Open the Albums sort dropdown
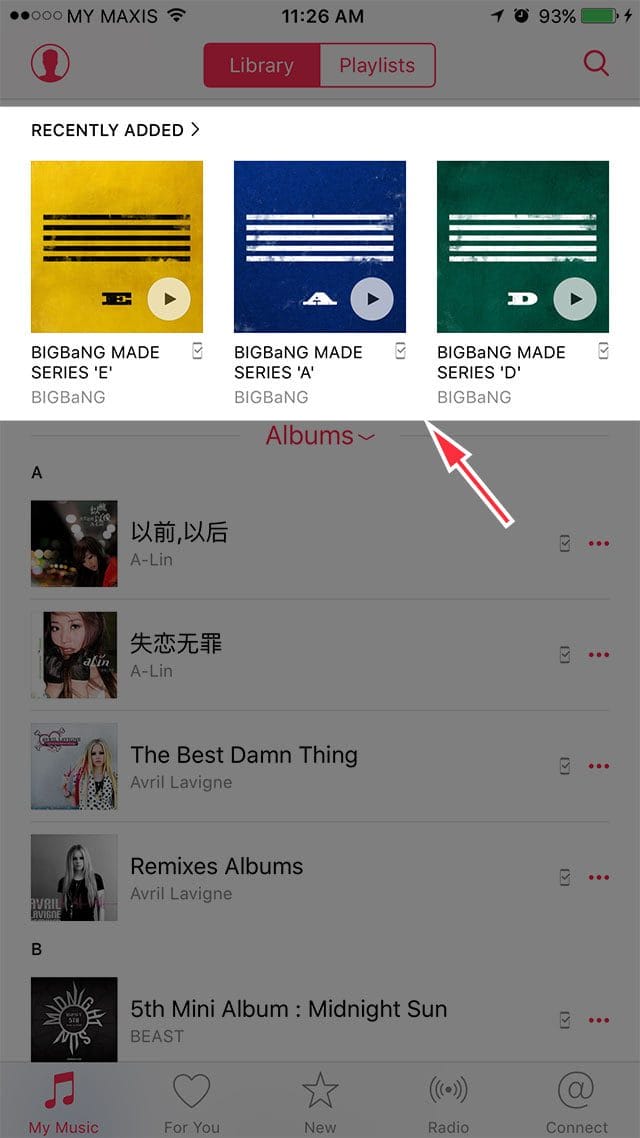The image size is (640, 1138). coord(320,436)
